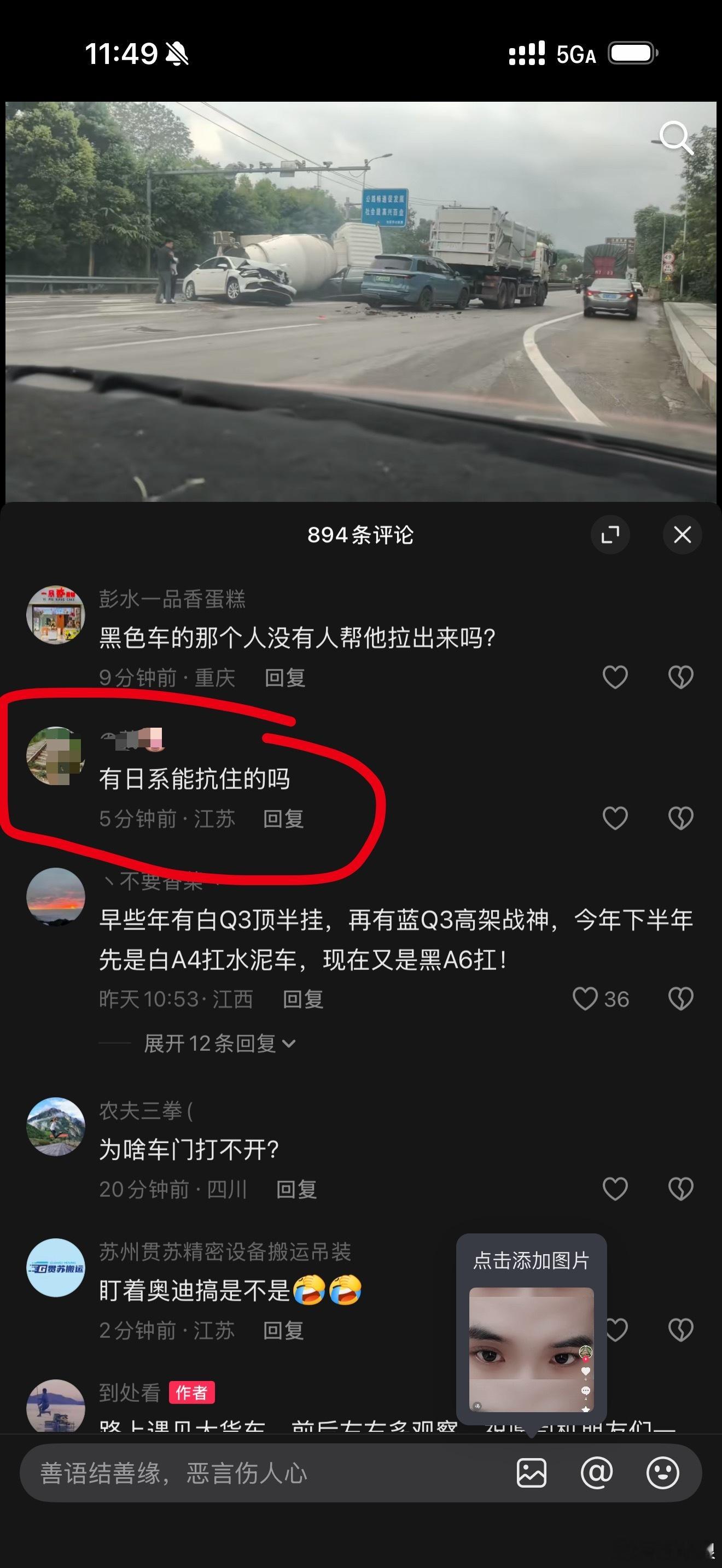This screenshot has width=722, height=1568.
Task: Reply to 农夫三拳's comment
Action: [x=296, y=1189]
